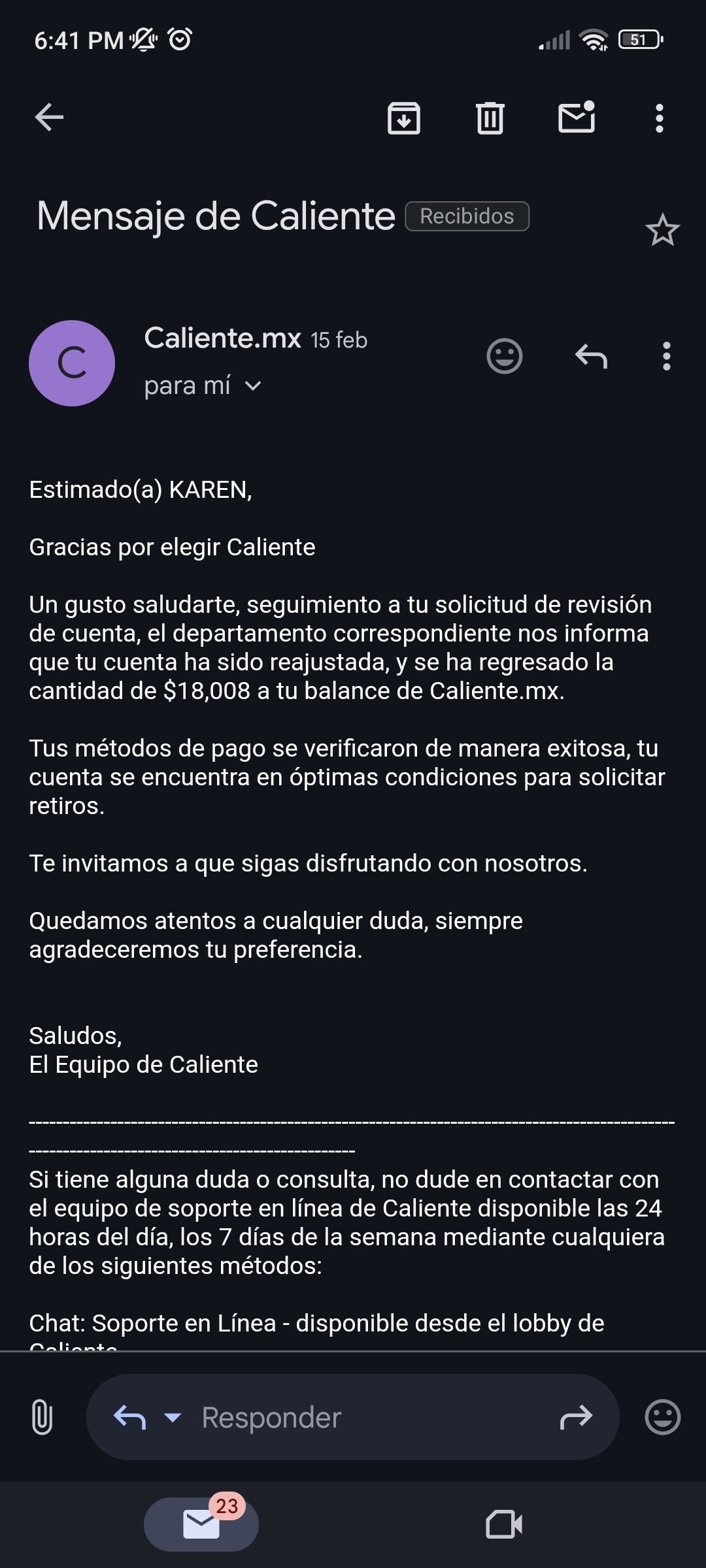This screenshot has width=706, height=1568.
Task: Forward this email
Action: pyautogui.click(x=576, y=1418)
